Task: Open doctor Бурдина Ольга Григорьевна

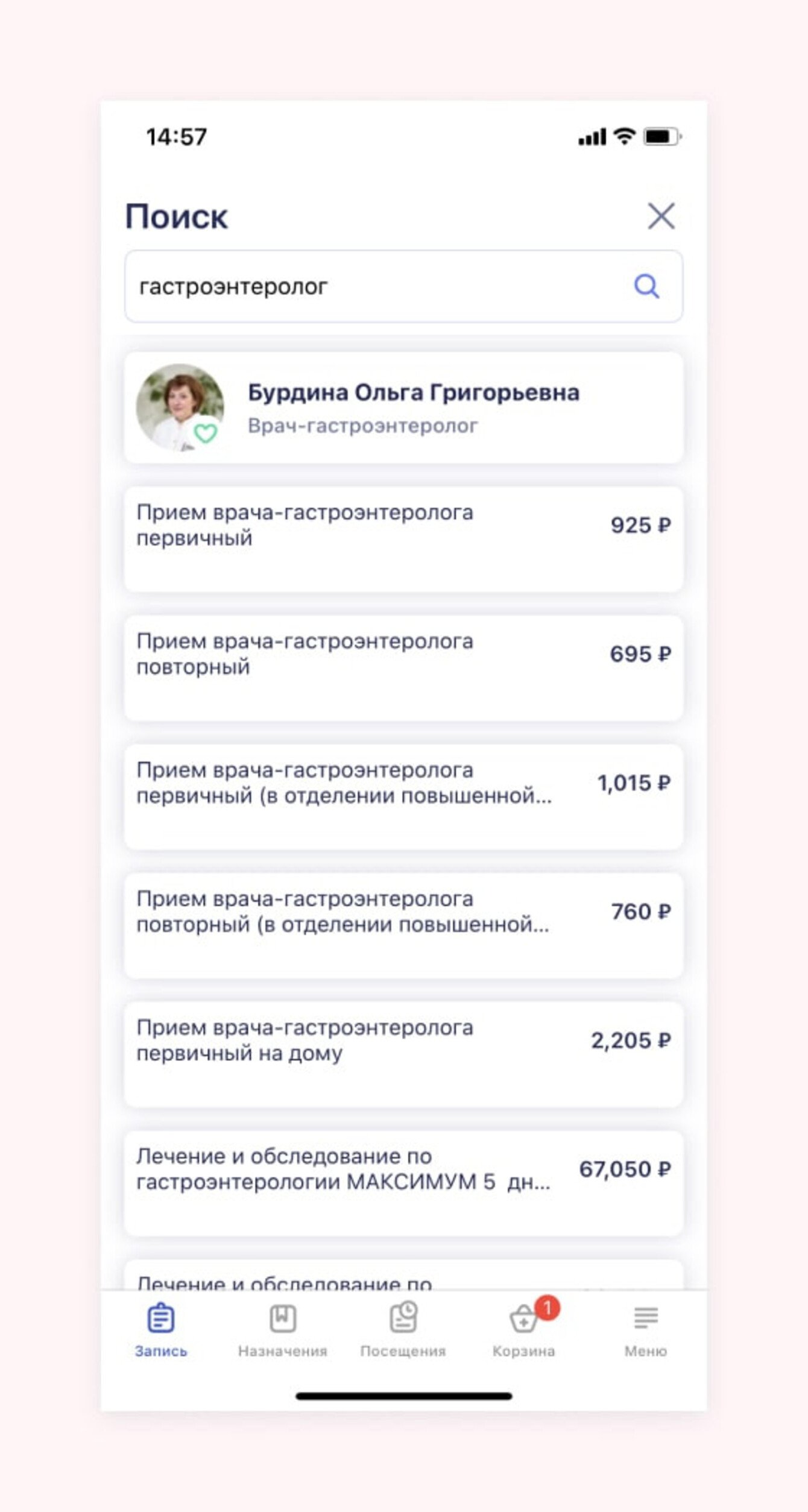Action: (x=413, y=408)
